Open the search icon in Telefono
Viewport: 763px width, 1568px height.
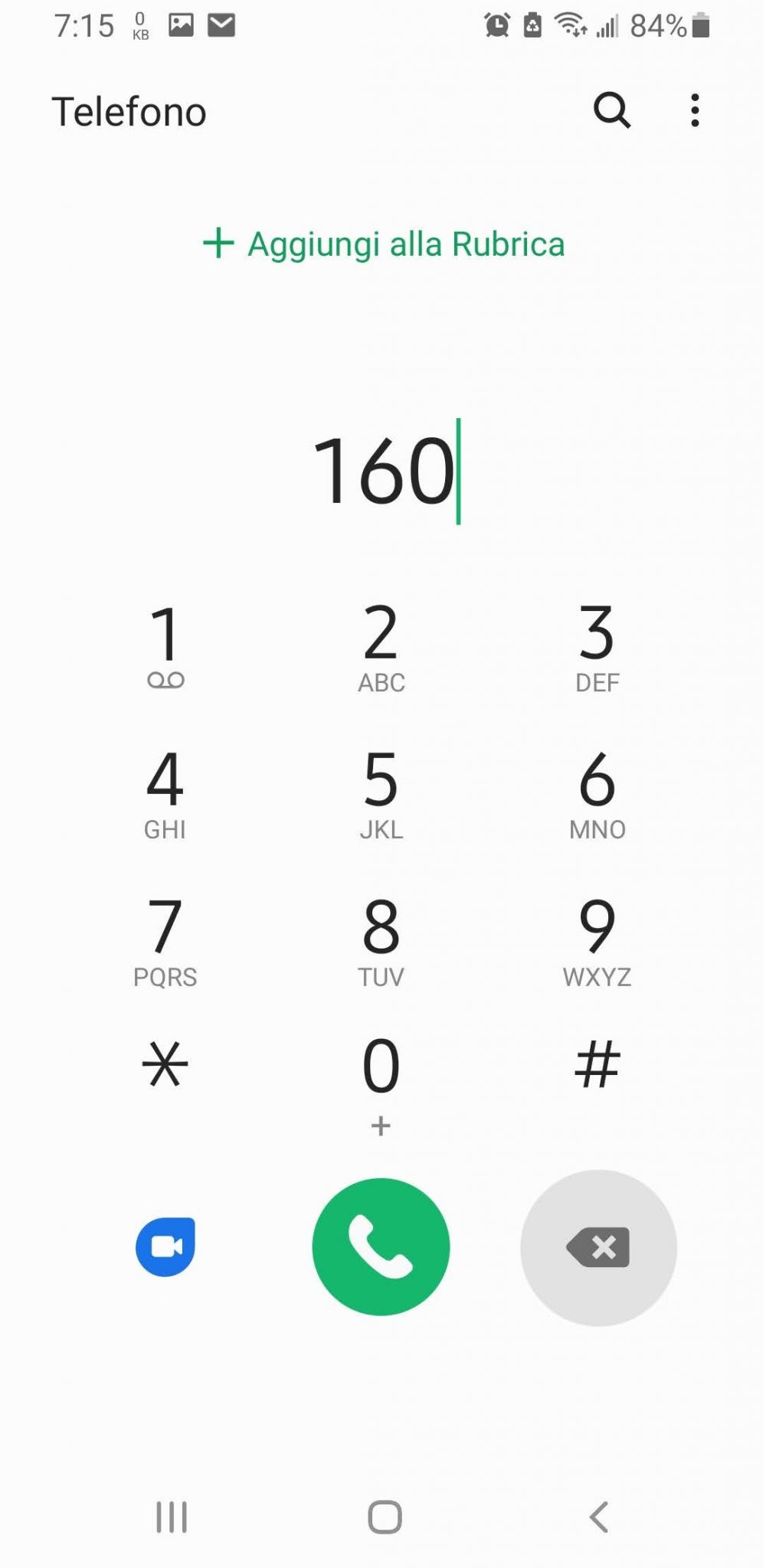tap(611, 111)
